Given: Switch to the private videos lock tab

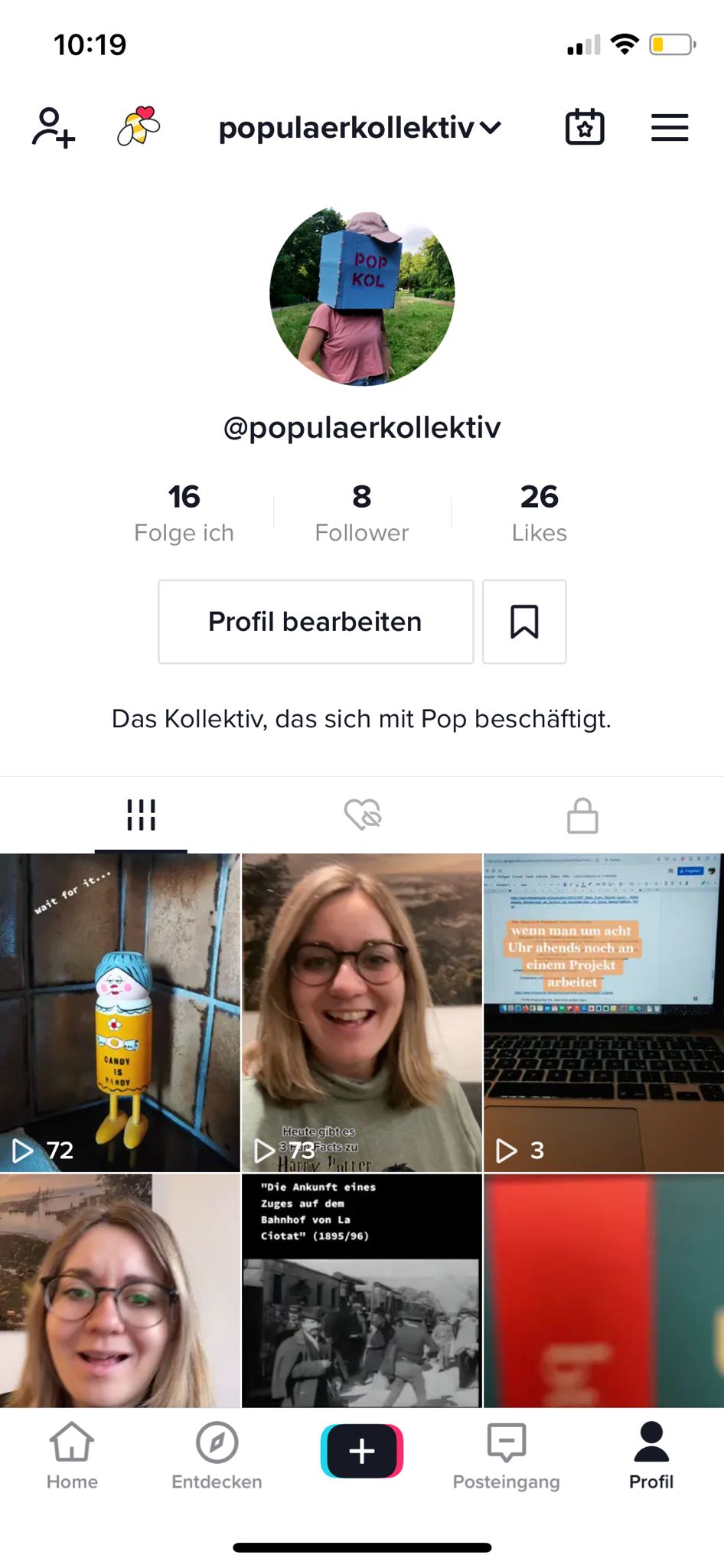Looking at the screenshot, I should (582, 815).
